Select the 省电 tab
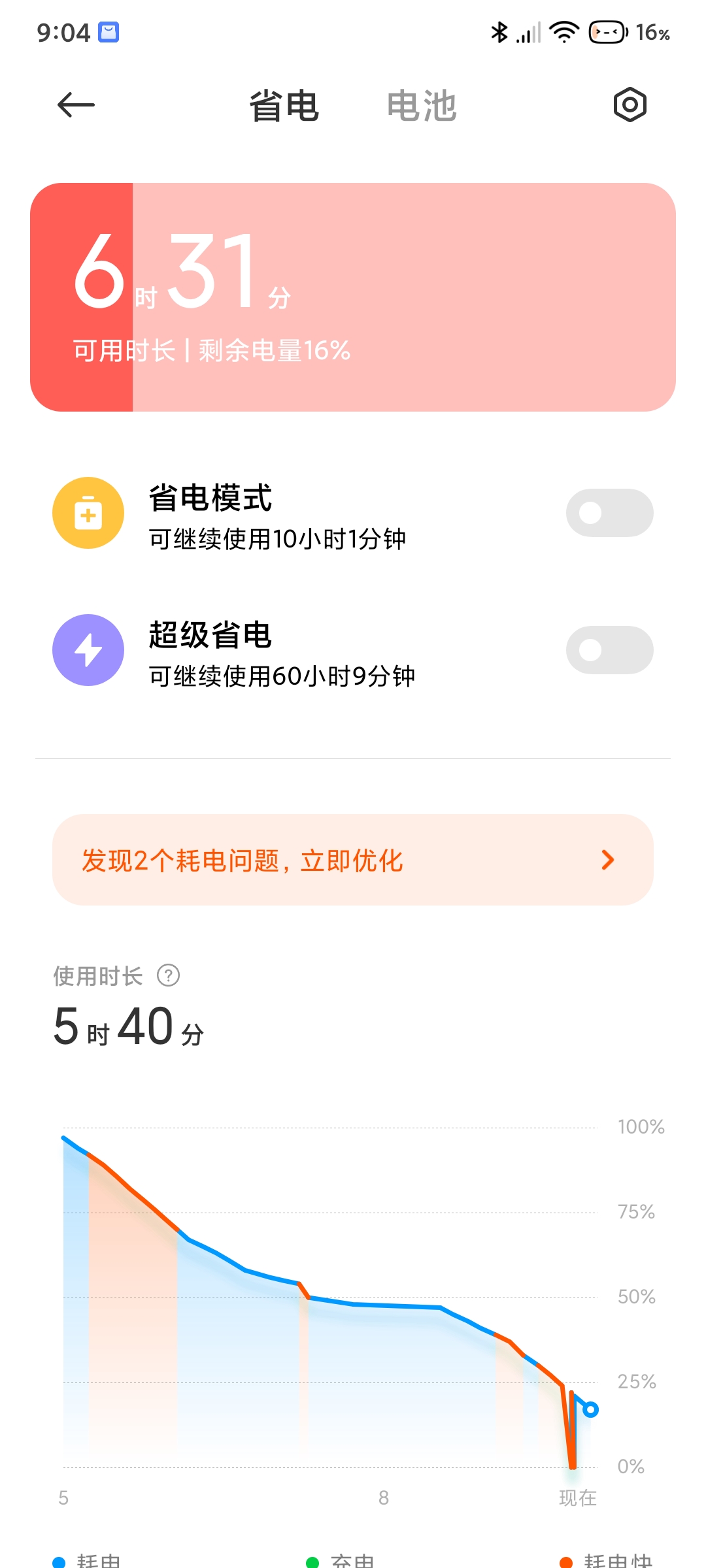Screen dimensions: 706x1568 click(x=284, y=106)
